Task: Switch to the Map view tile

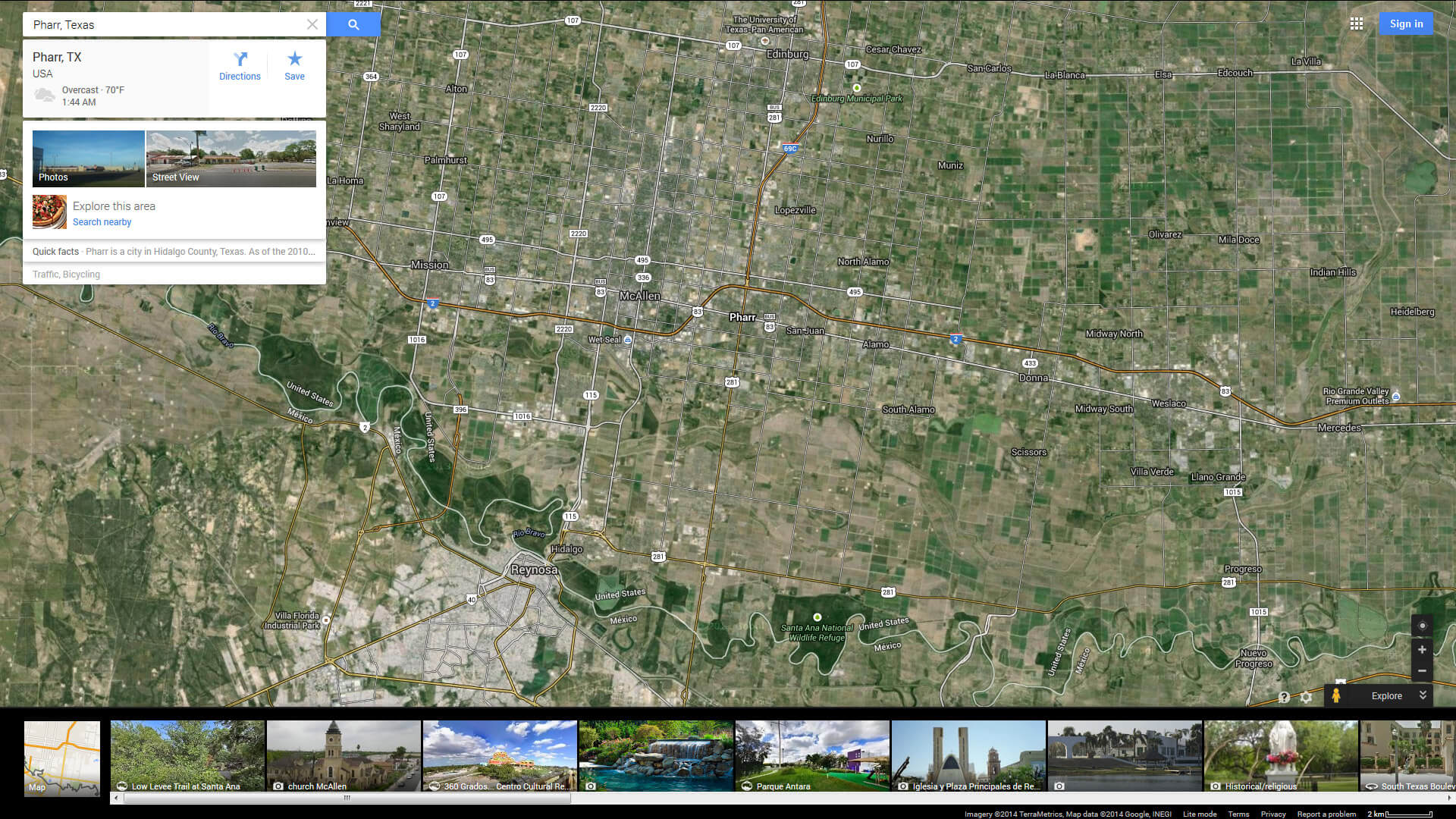Action: coord(62,758)
